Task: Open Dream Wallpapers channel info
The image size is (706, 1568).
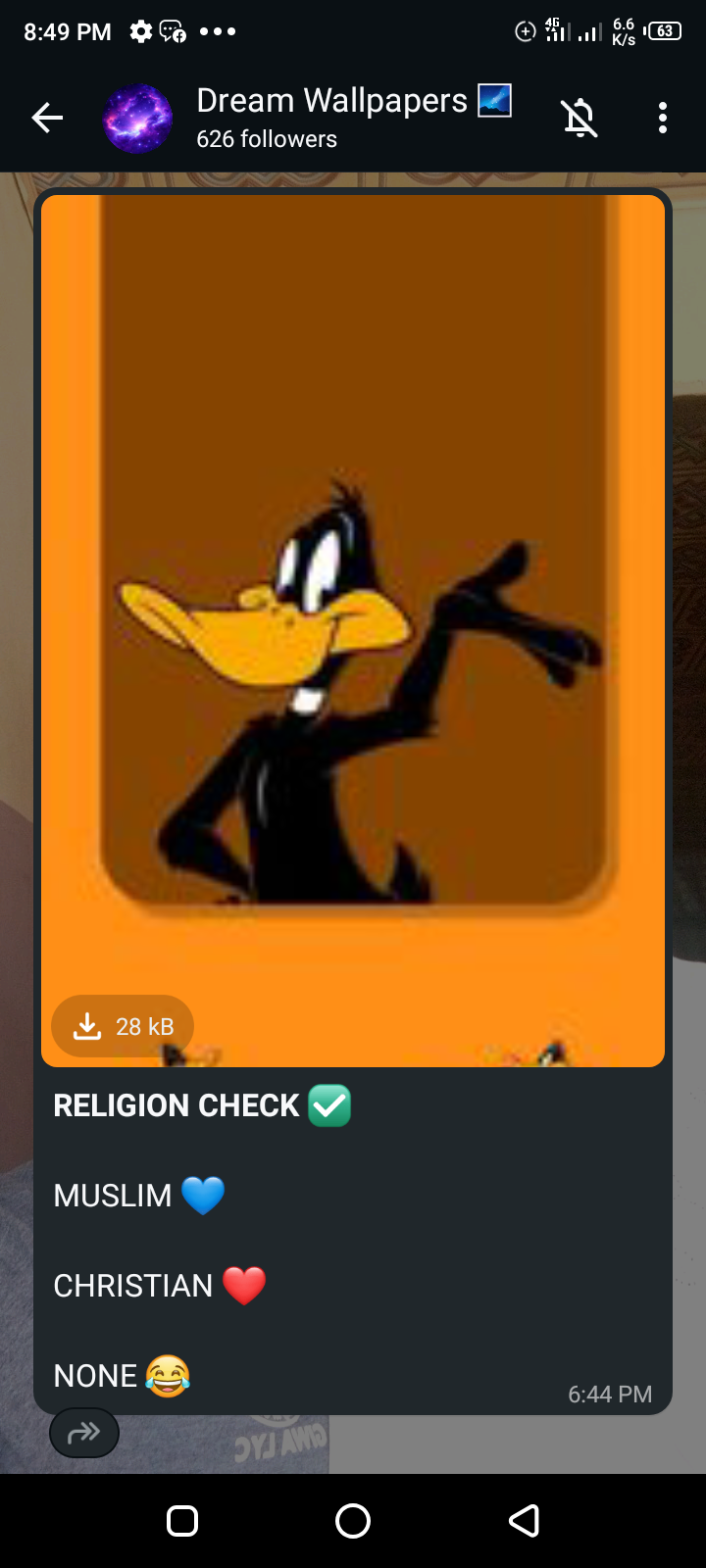Action: pyautogui.click(x=333, y=118)
